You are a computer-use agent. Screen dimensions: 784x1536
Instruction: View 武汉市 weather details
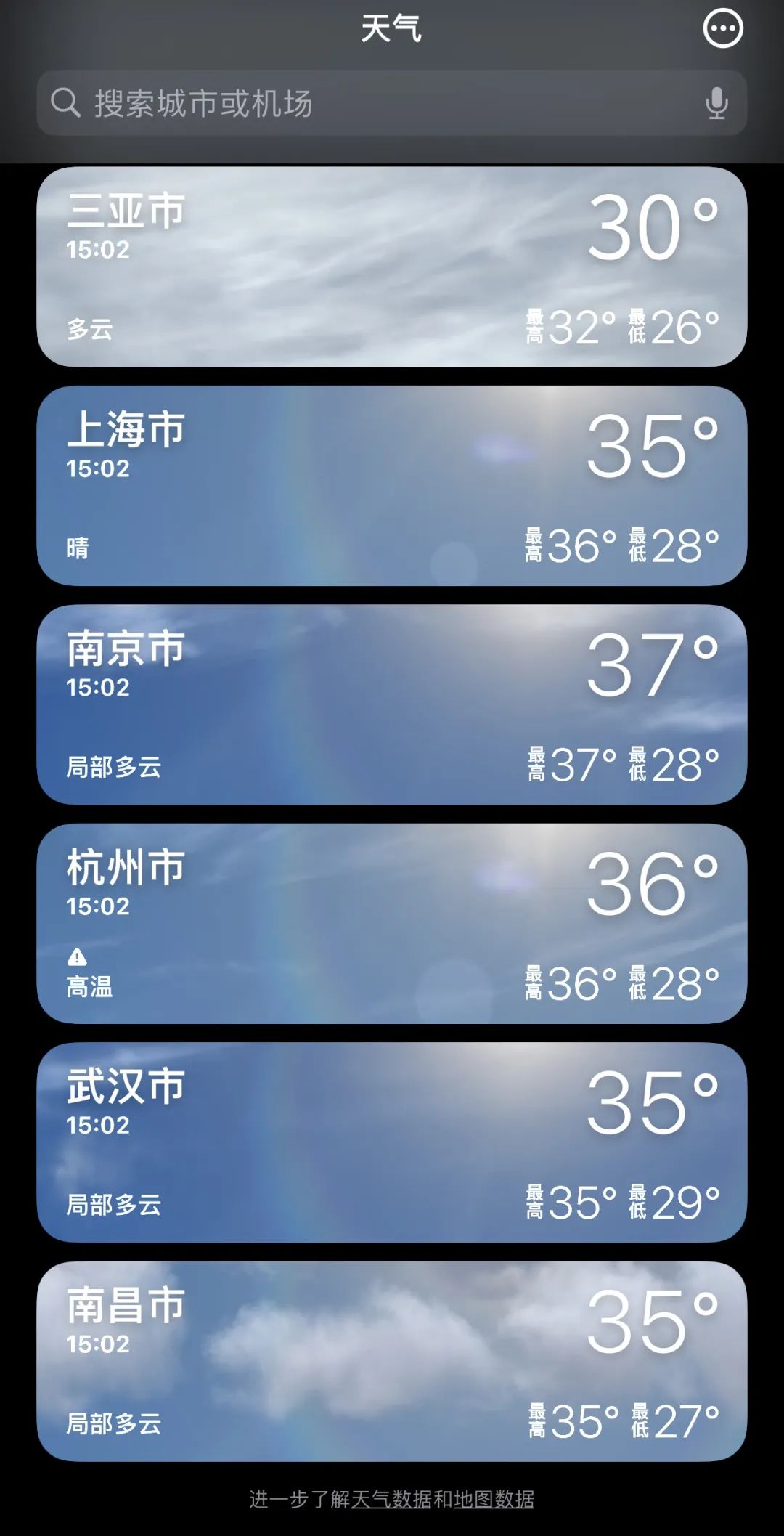point(392,1142)
